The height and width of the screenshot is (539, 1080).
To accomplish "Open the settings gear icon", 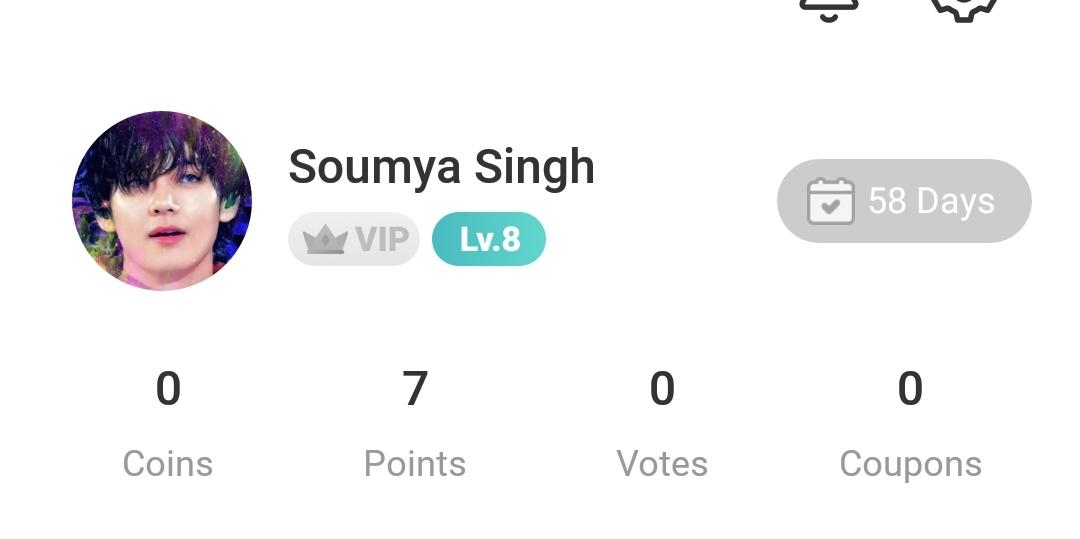I will (x=966, y=8).
